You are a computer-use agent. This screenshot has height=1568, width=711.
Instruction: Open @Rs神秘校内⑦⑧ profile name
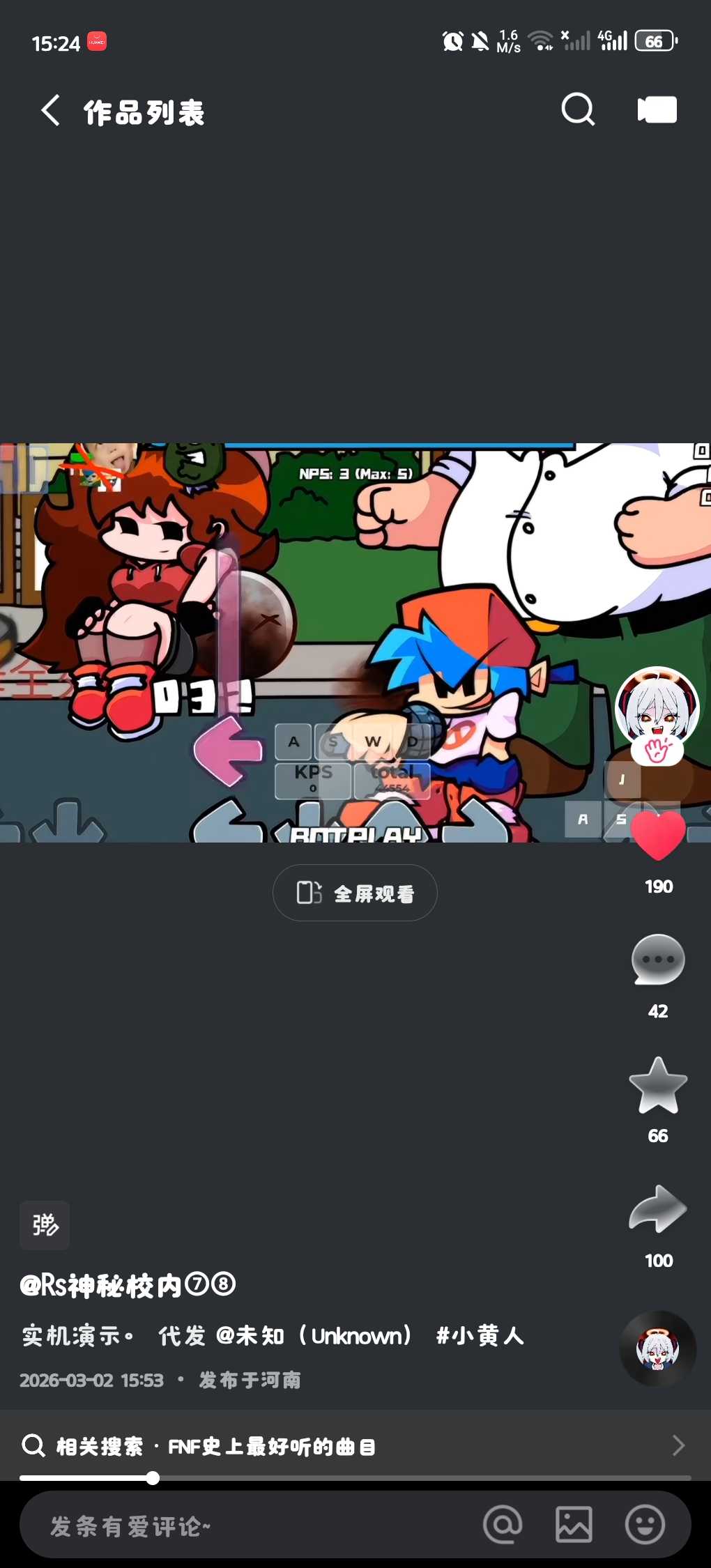(x=128, y=1285)
